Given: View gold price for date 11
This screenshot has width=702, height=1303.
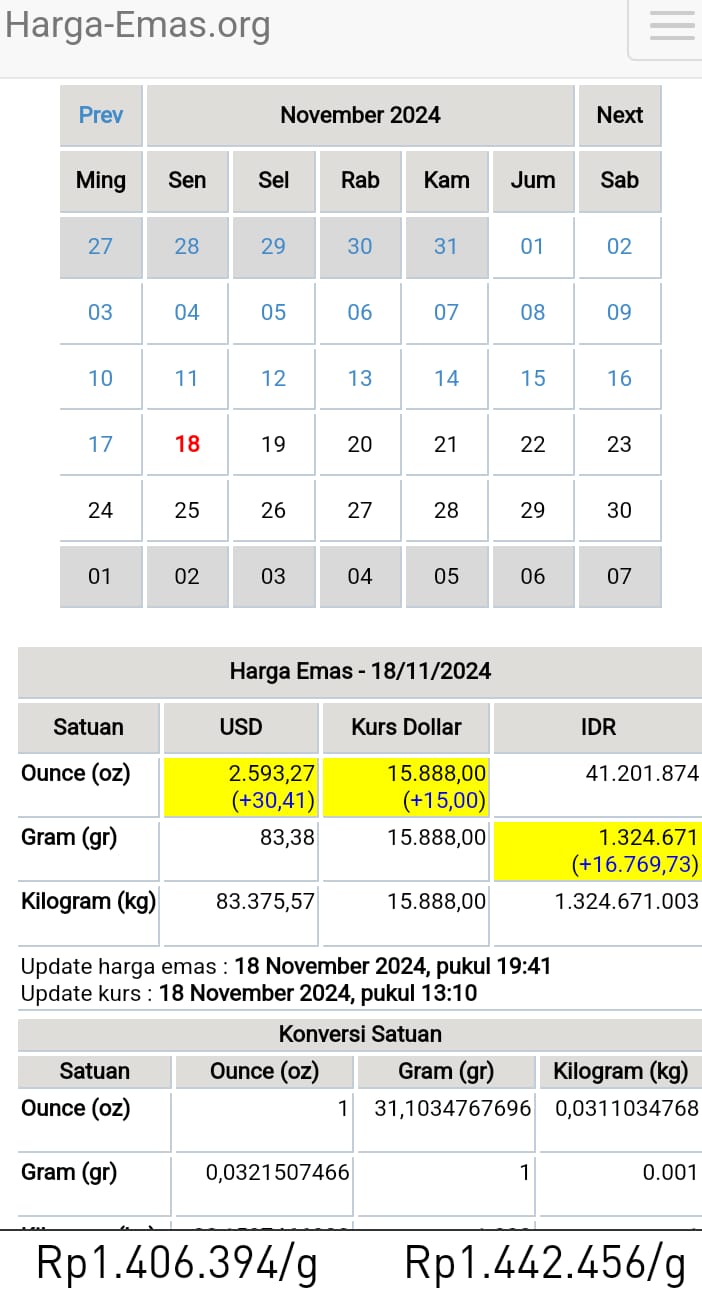Looking at the screenshot, I should click(187, 378).
